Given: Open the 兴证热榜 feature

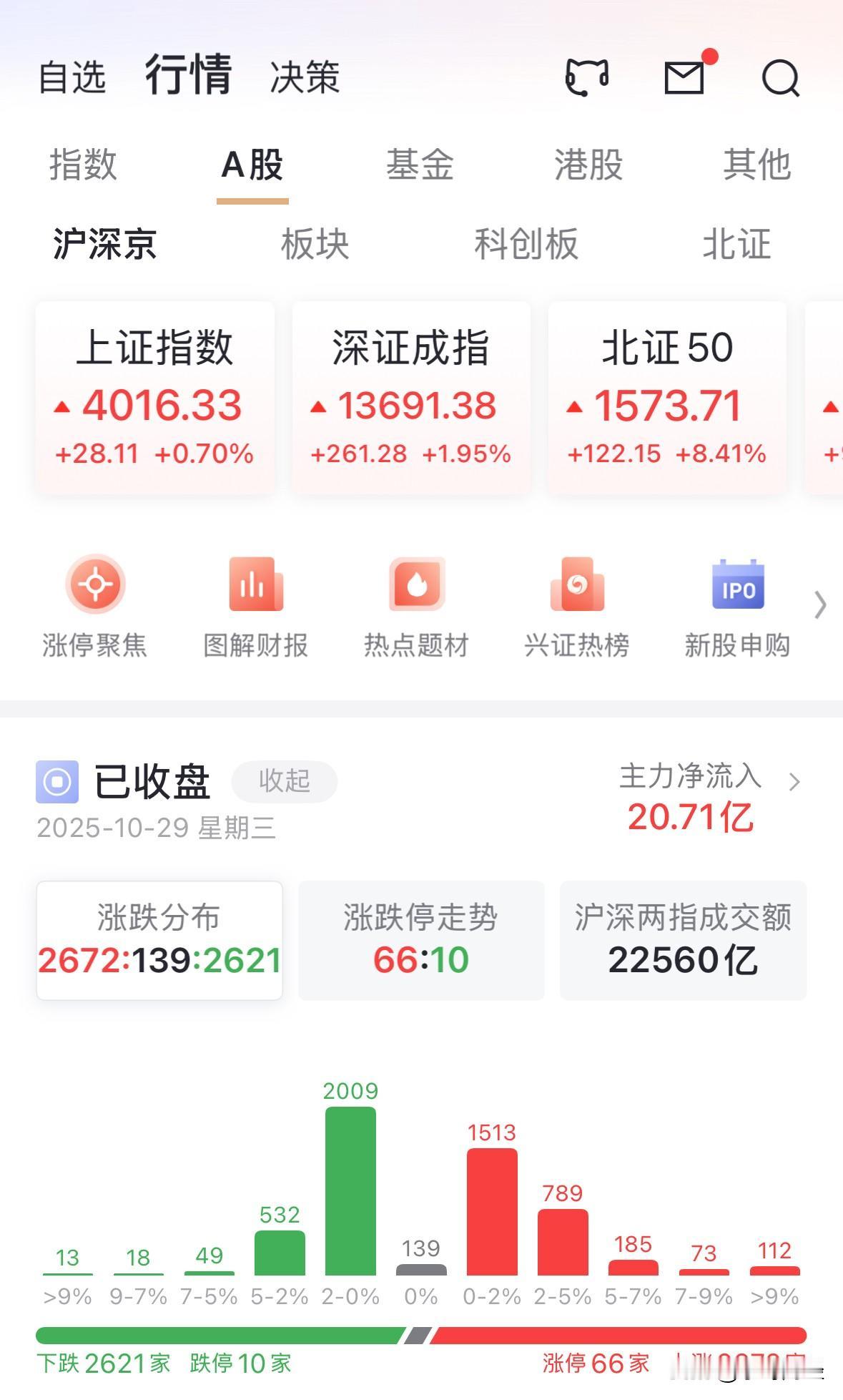Looking at the screenshot, I should pos(576,604).
